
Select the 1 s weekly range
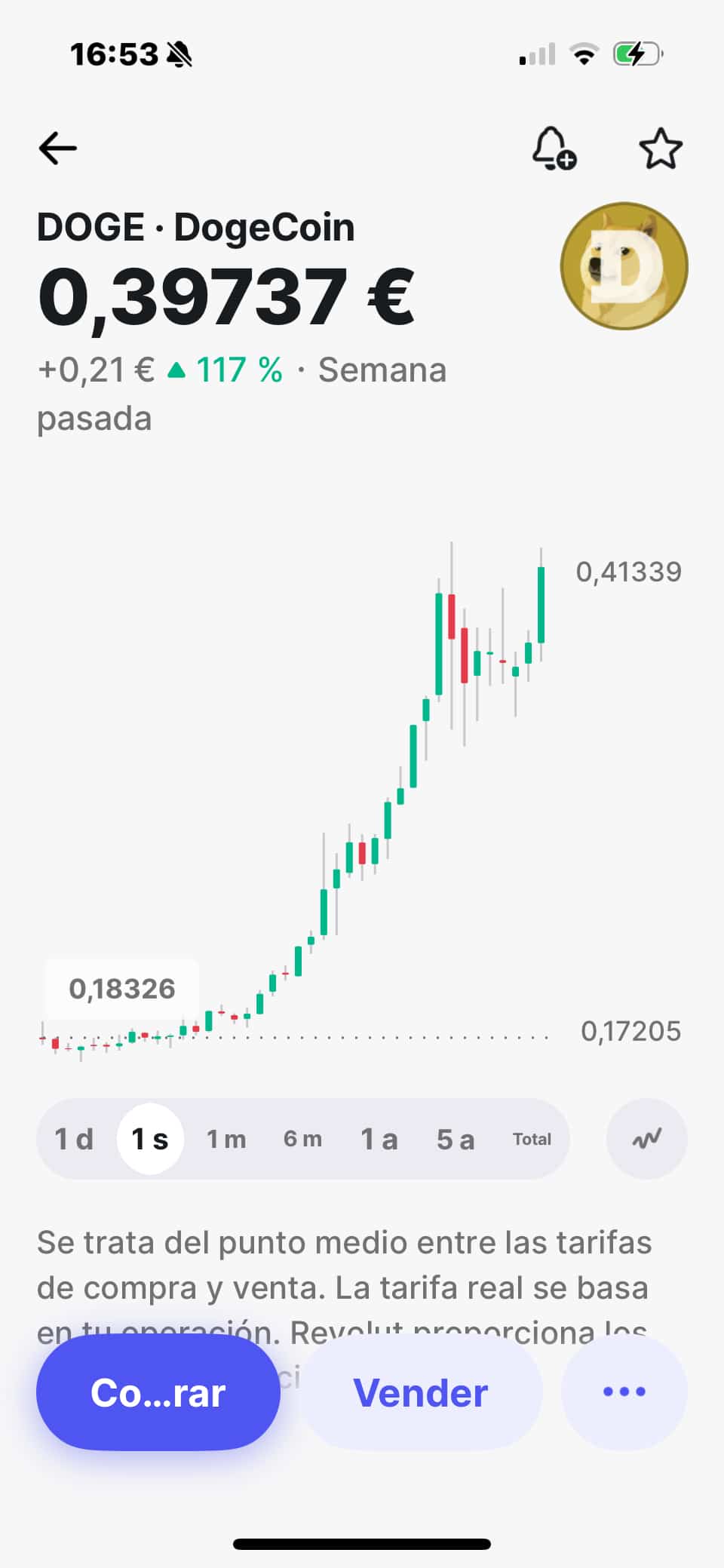click(150, 1139)
